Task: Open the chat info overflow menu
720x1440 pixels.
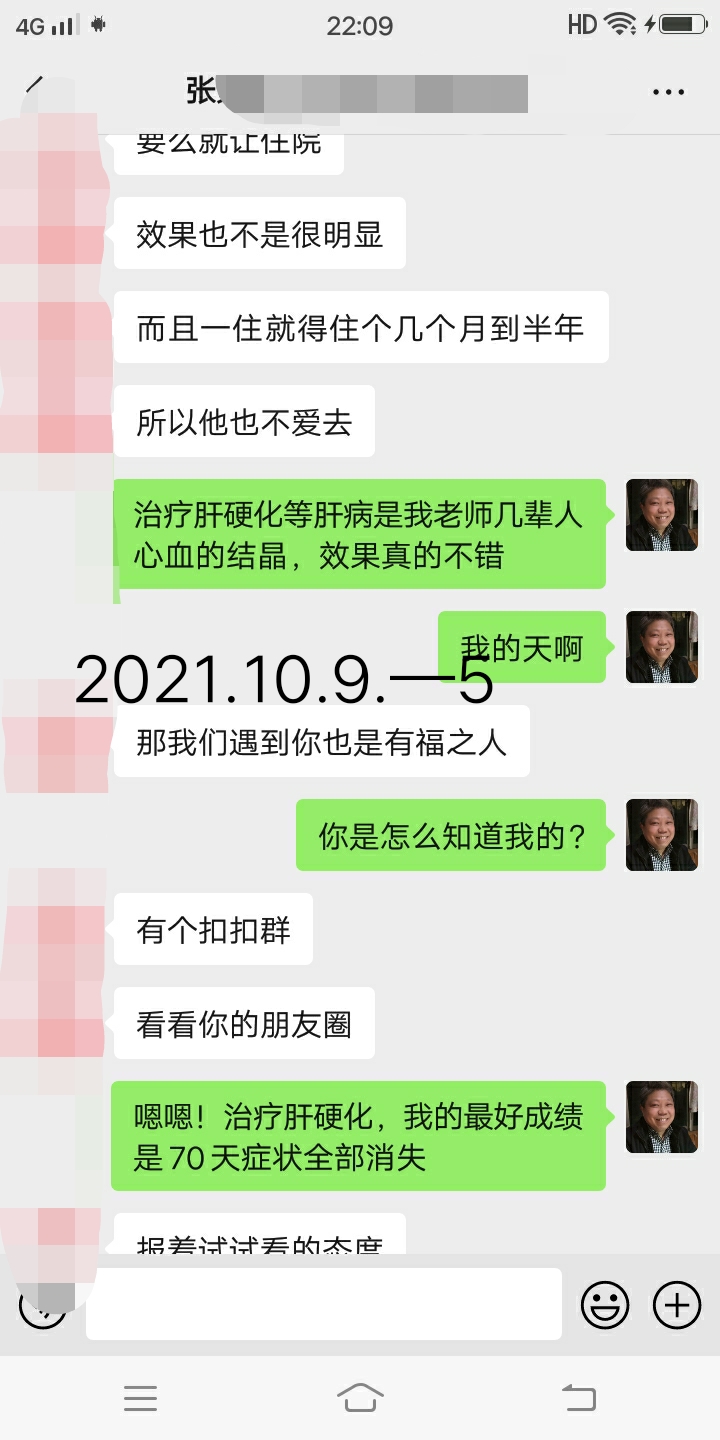Action: pyautogui.click(x=668, y=92)
